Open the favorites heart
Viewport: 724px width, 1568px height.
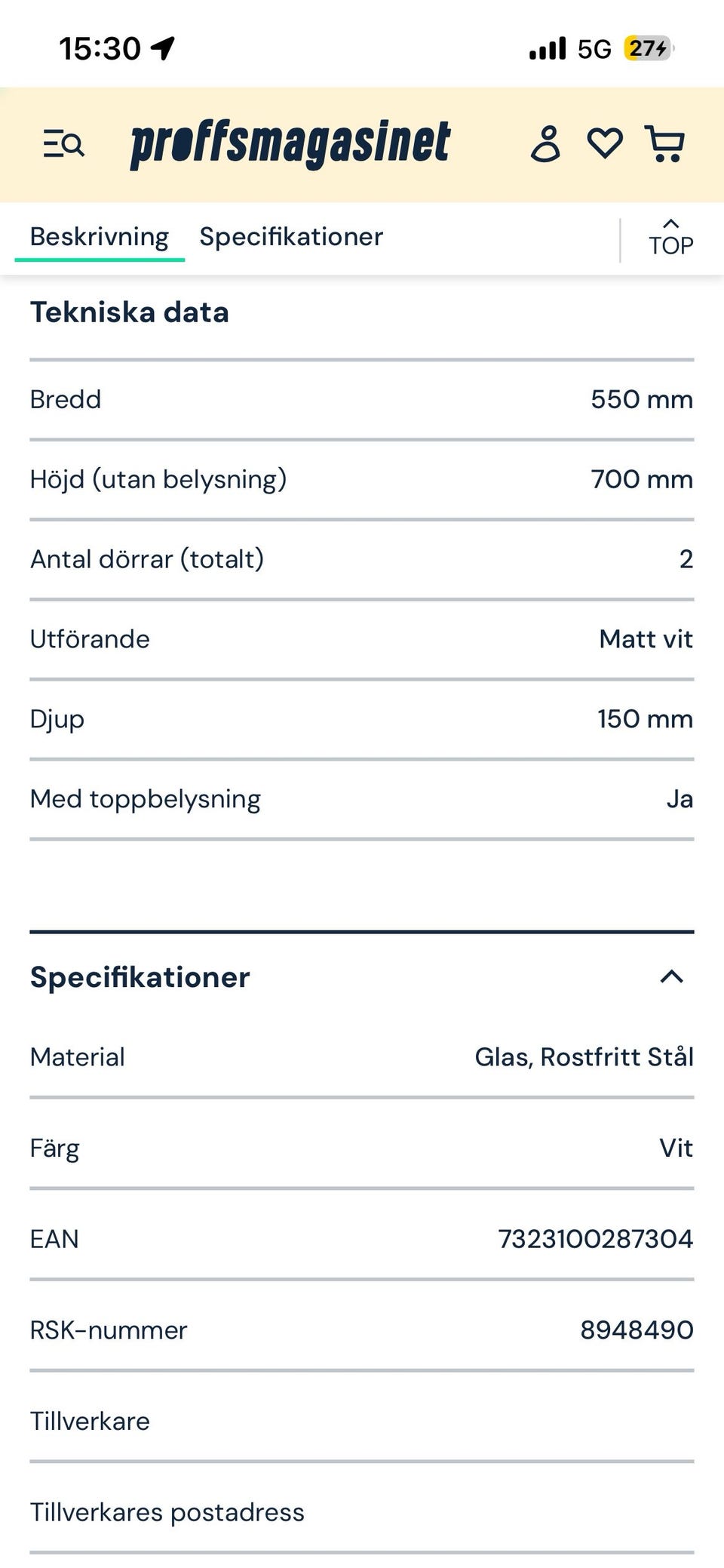point(605,143)
